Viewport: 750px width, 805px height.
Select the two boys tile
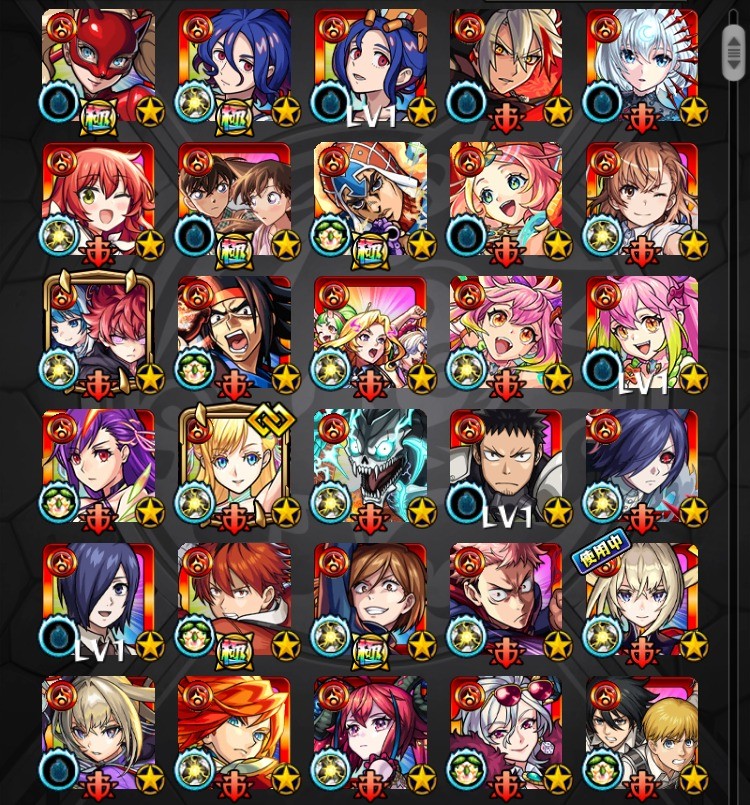[x=234, y=199]
